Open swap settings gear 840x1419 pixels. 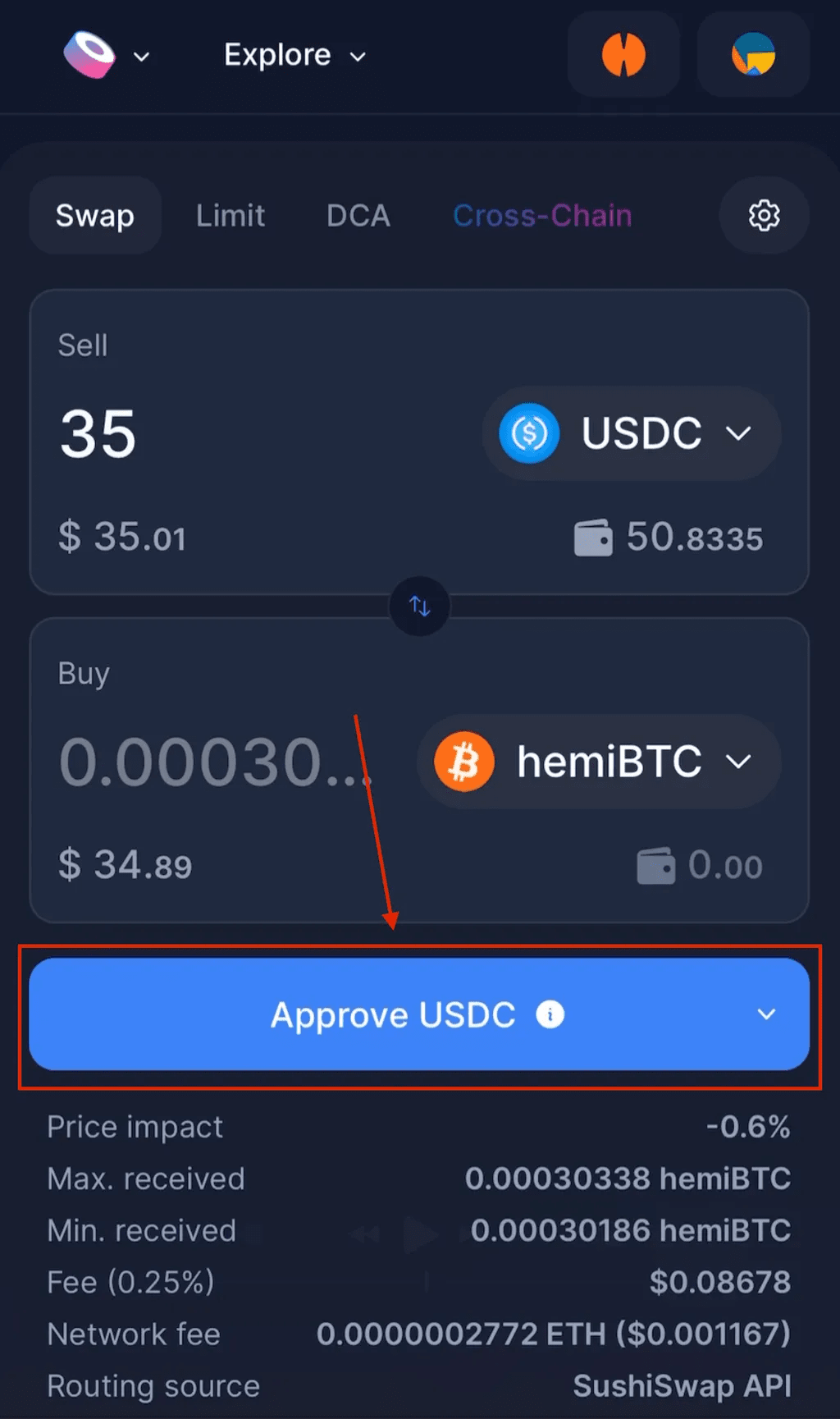pos(764,215)
